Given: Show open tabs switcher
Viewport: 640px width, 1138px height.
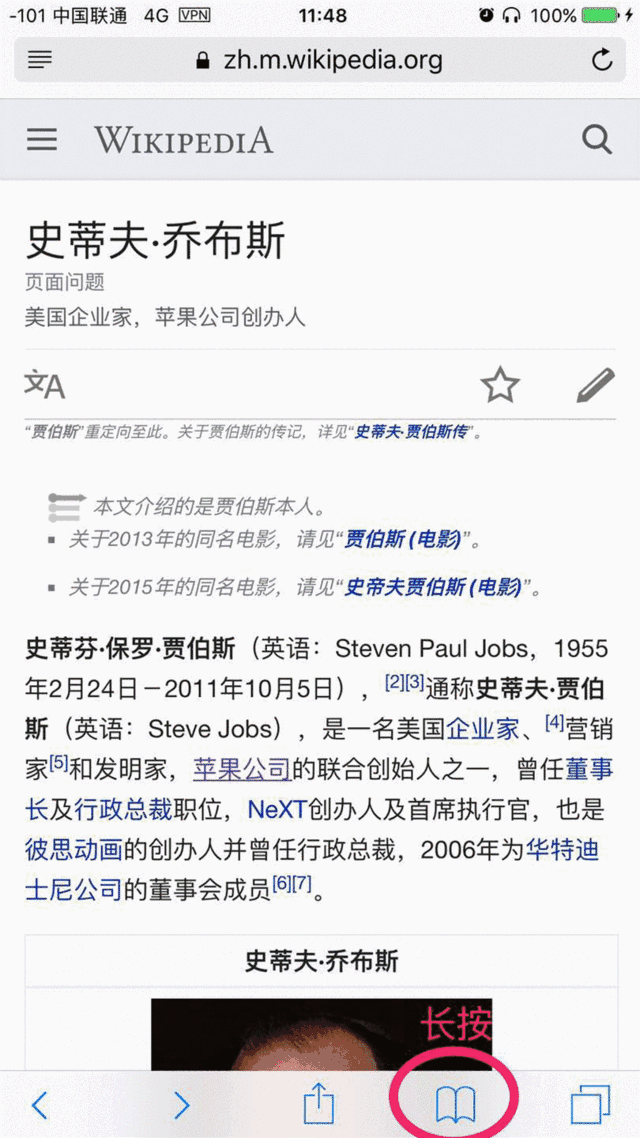Looking at the screenshot, I should 590,1104.
